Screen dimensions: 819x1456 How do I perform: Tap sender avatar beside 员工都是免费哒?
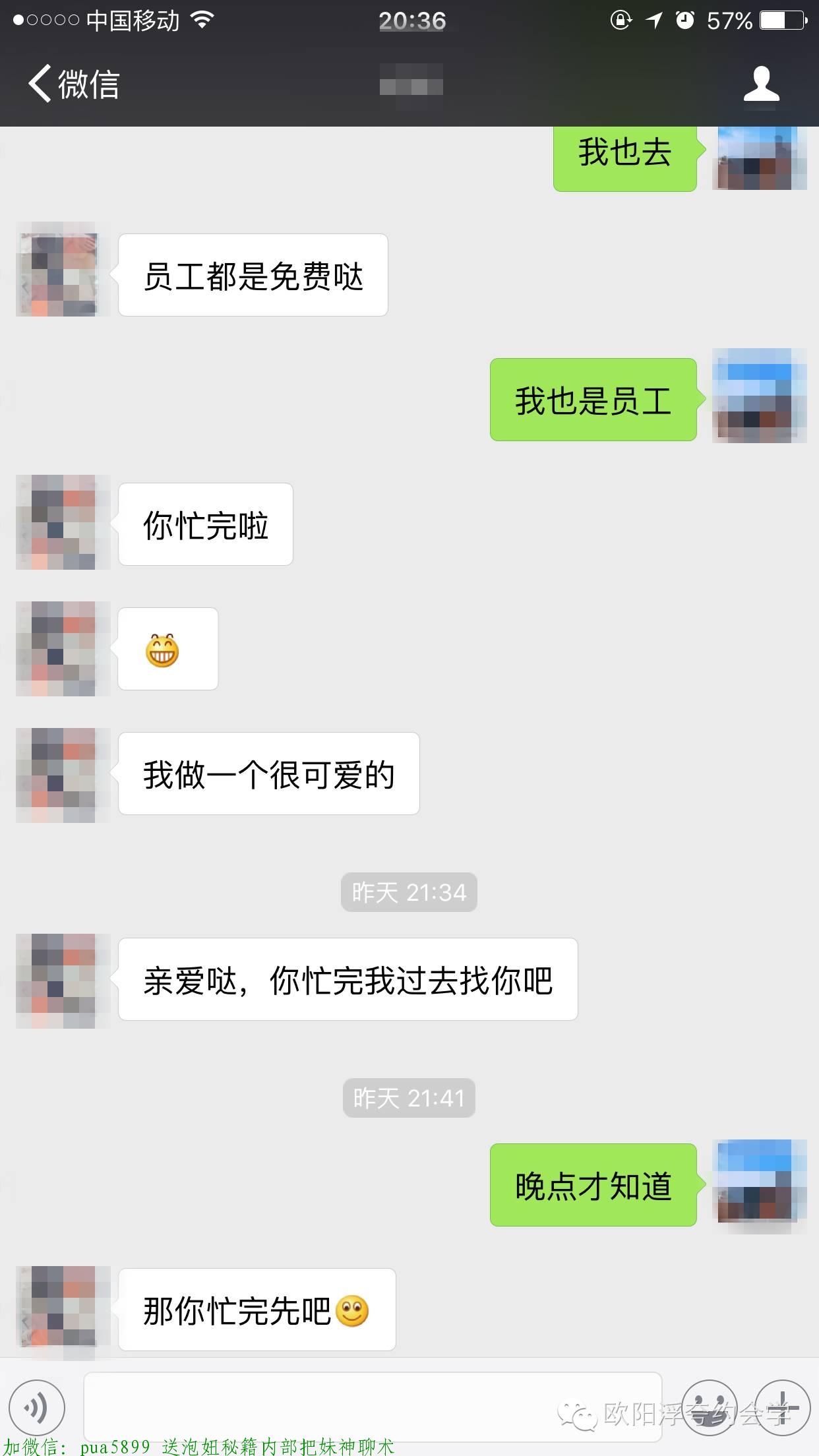pos(57,269)
